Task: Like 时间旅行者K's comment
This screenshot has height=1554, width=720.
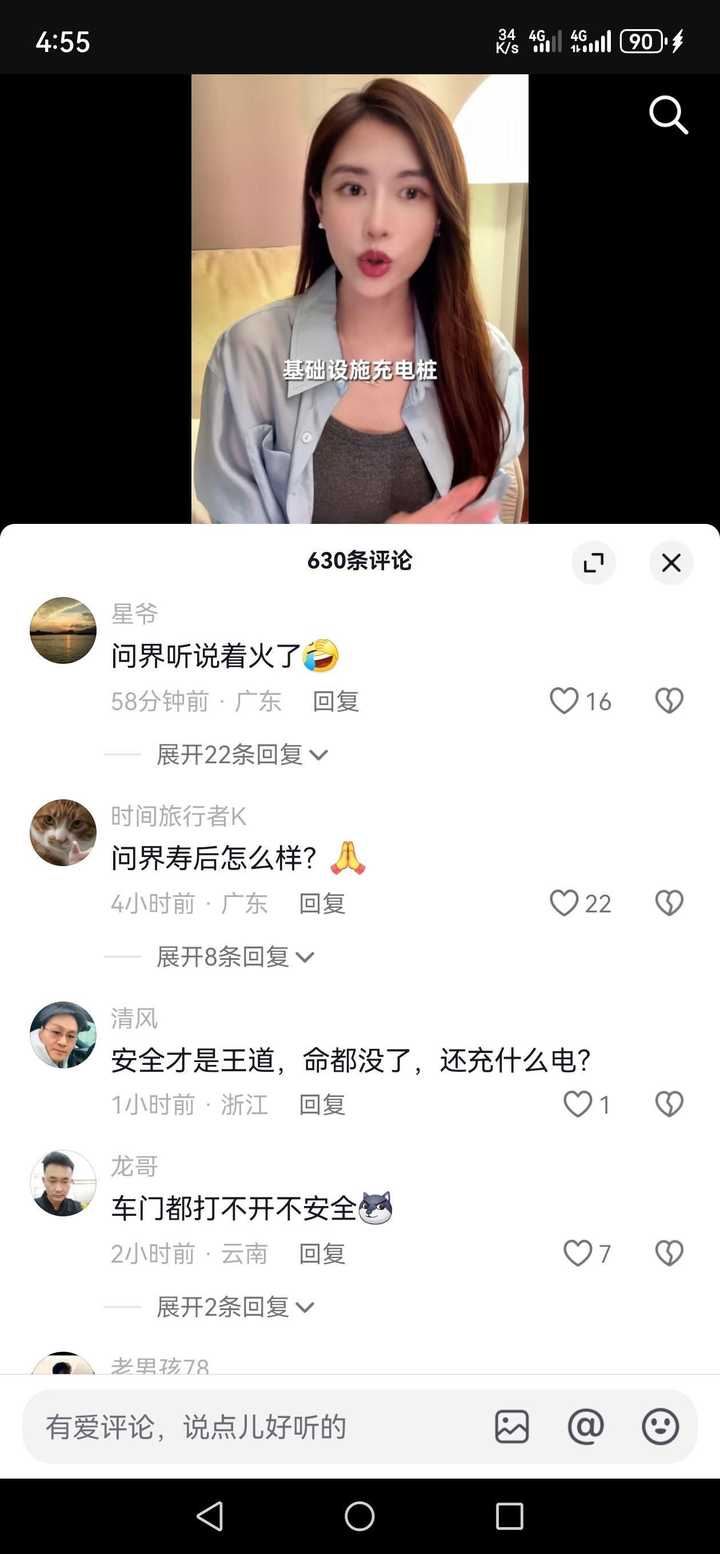Action: [565, 904]
